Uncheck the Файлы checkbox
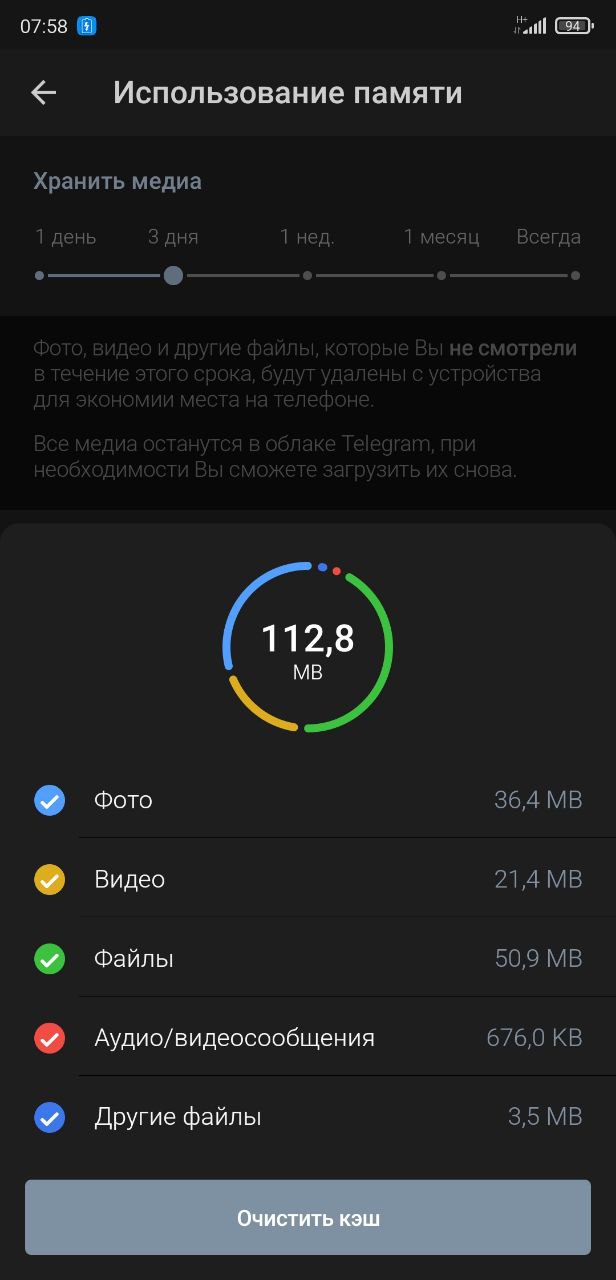The width and height of the screenshot is (616, 1280). 49,959
